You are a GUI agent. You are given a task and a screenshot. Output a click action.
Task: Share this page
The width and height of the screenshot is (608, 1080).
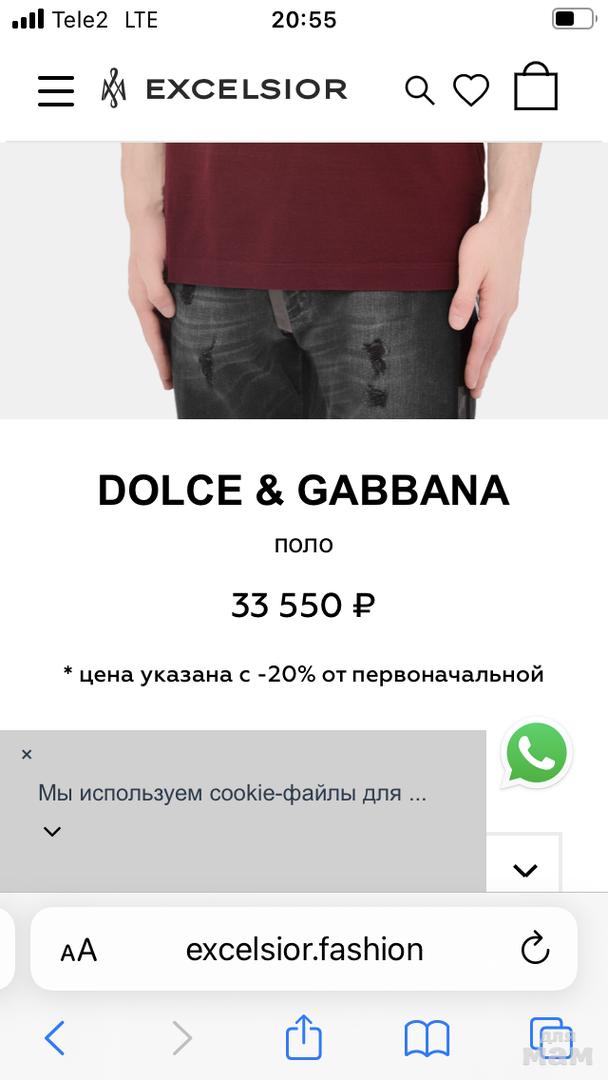pyautogui.click(x=304, y=1037)
